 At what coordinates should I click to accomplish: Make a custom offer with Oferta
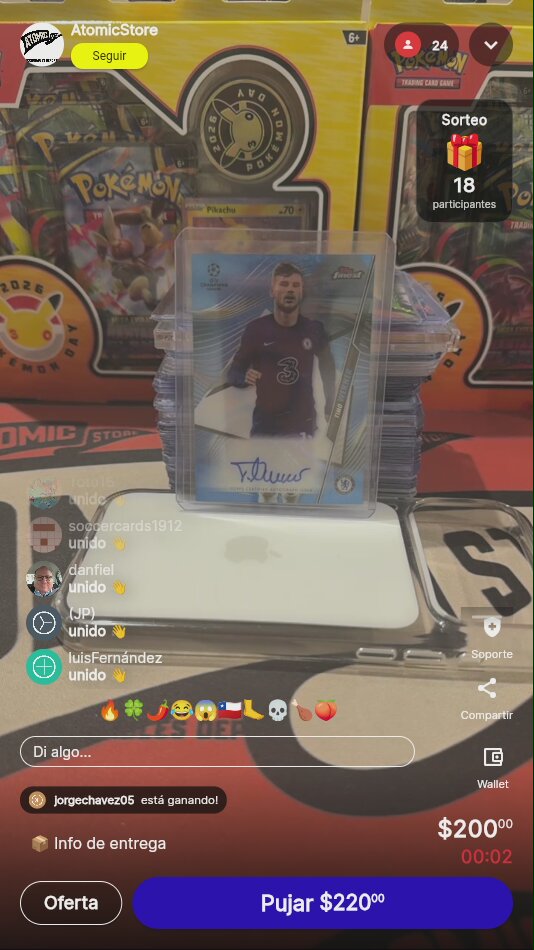tap(71, 903)
